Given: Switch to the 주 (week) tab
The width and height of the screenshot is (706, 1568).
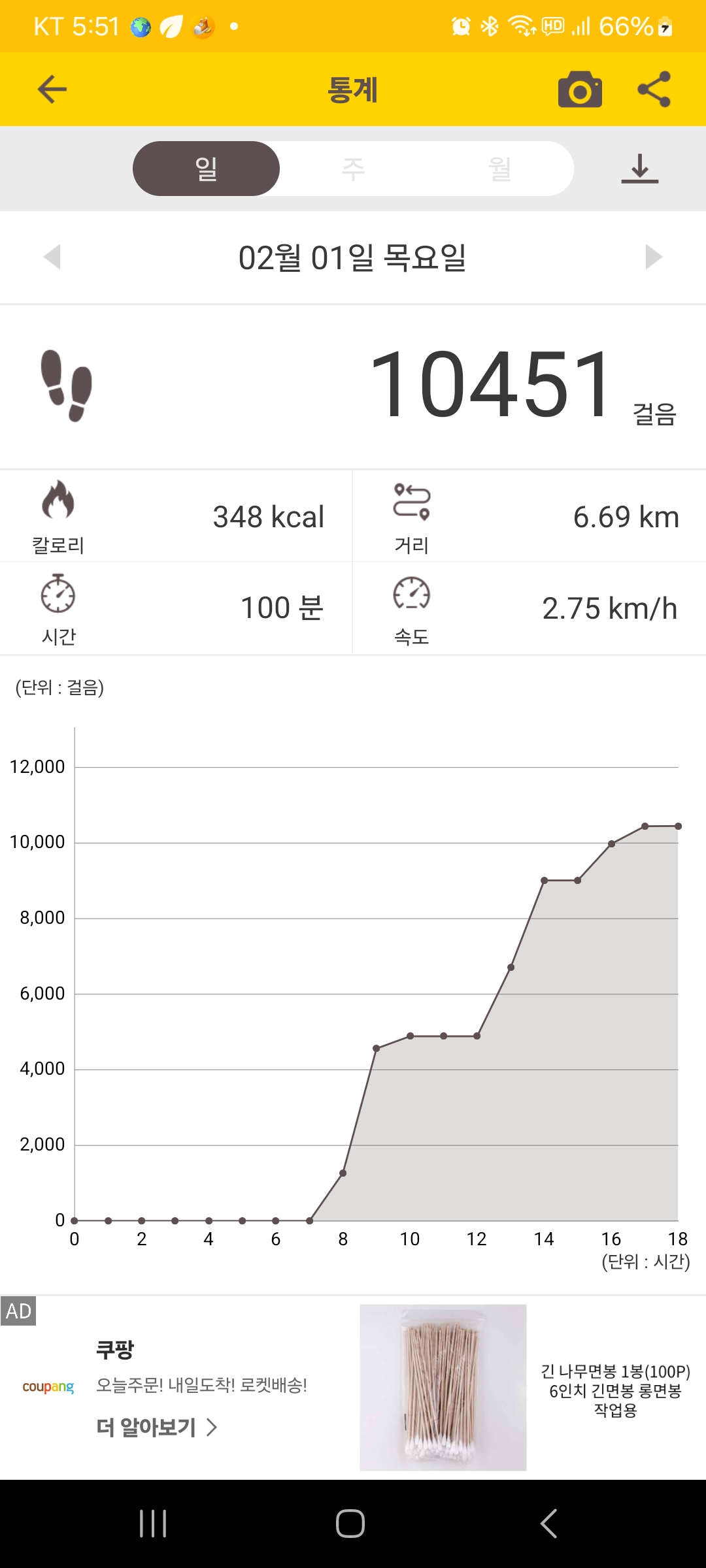Looking at the screenshot, I should coord(353,169).
